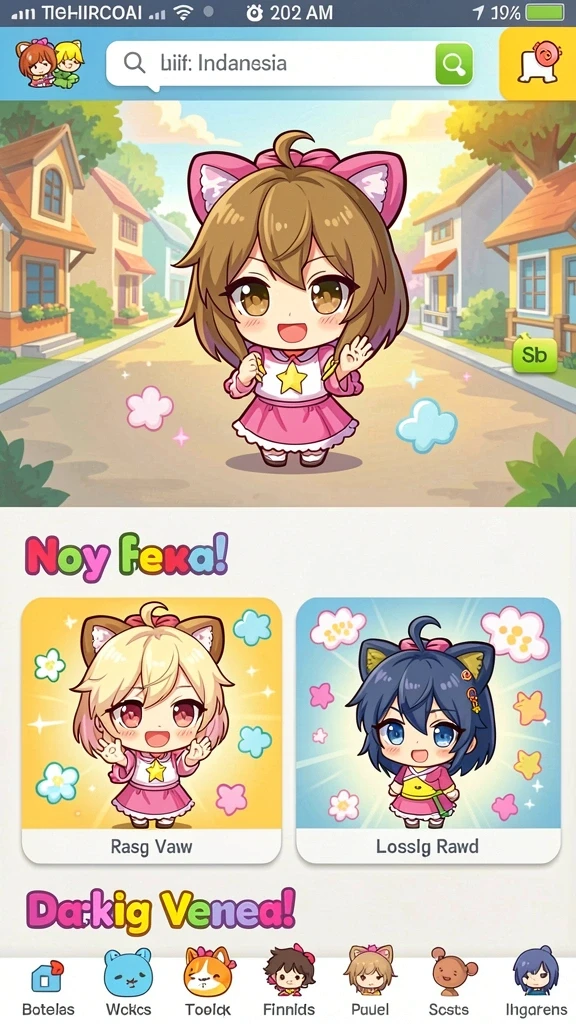Open the Rasg Vaw character card
Image resolution: width=576 pixels, height=1024 pixels.
pyautogui.click(x=152, y=730)
